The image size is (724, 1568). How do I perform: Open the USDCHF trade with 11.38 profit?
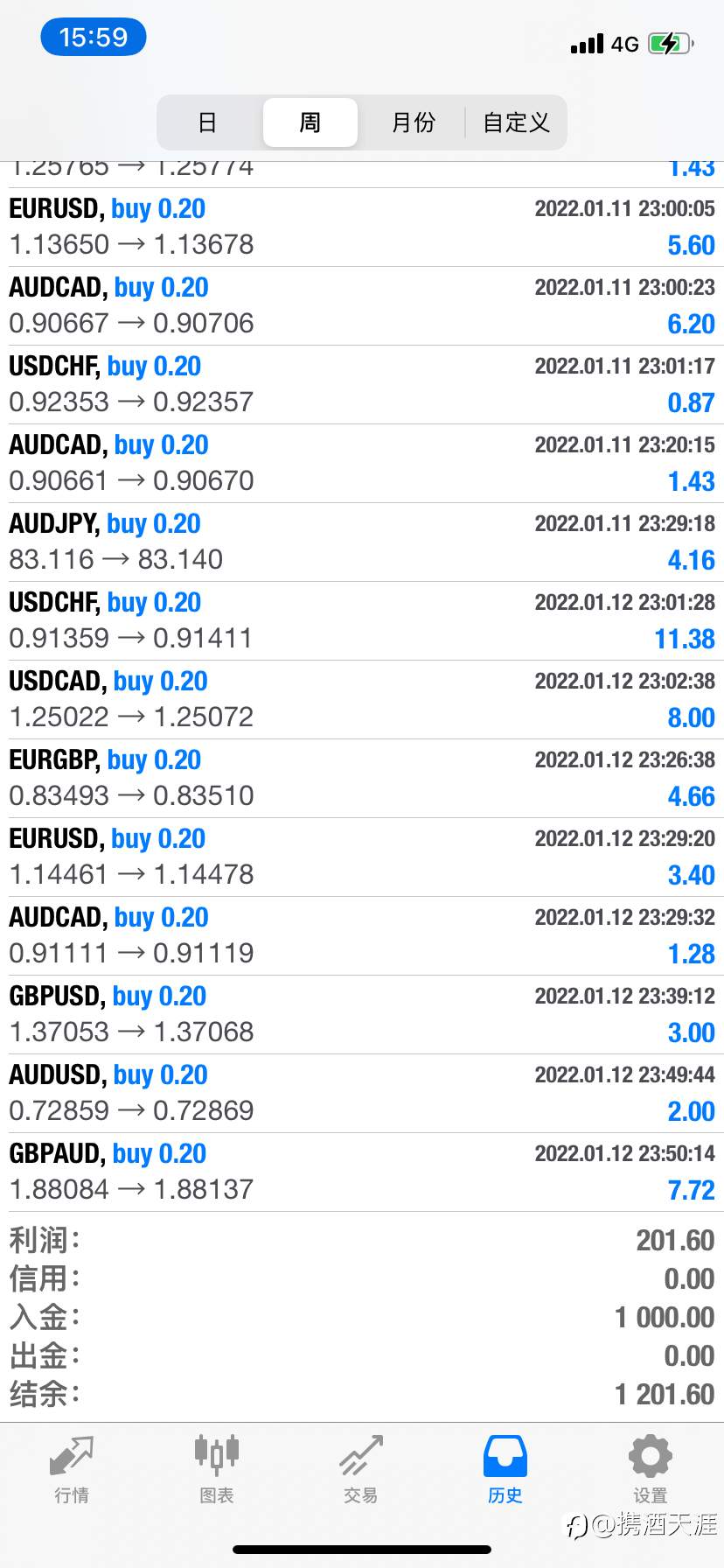click(362, 621)
